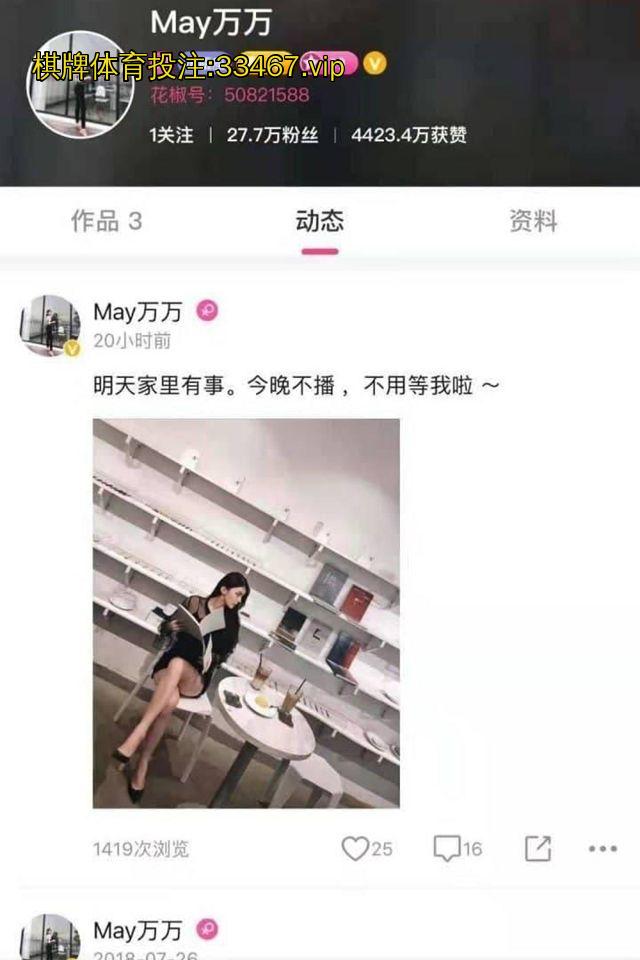Like the post from 20小时前

point(356,849)
